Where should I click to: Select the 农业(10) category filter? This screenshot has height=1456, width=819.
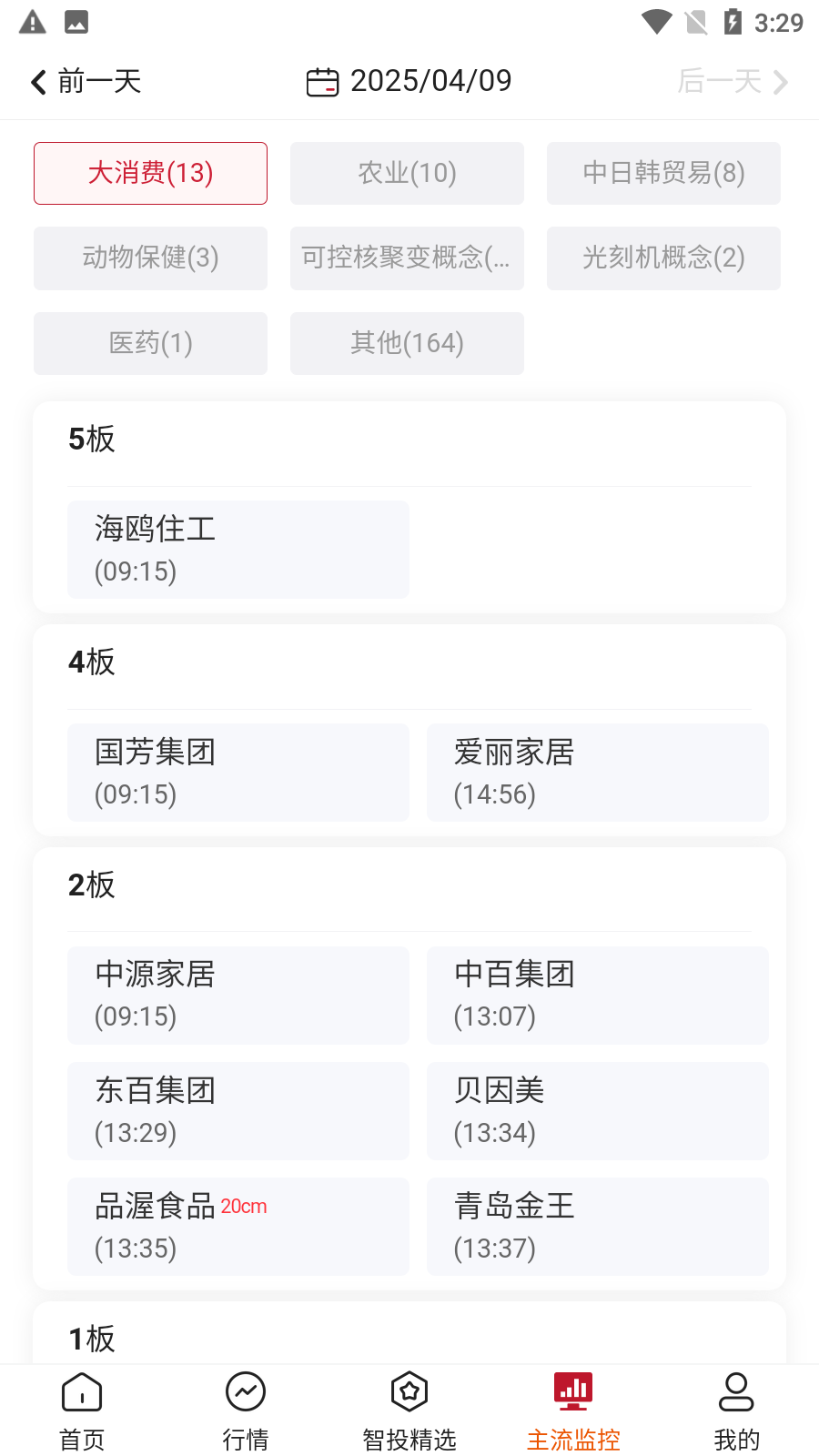[407, 173]
